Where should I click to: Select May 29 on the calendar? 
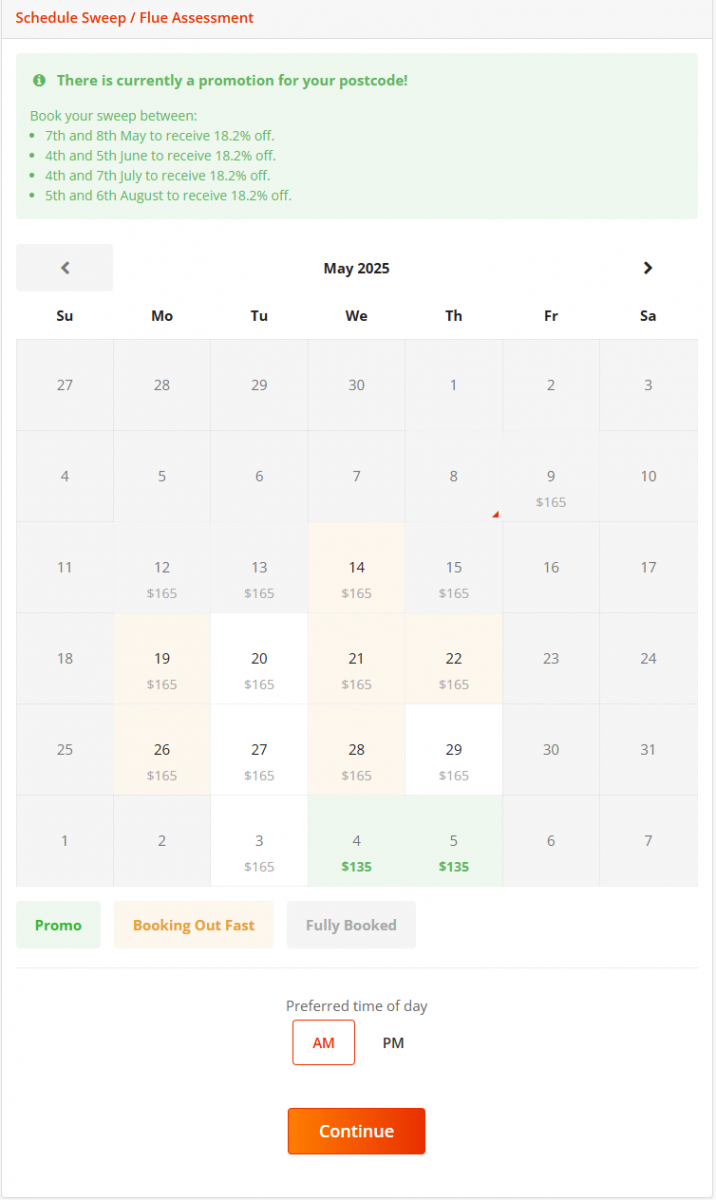[454, 750]
